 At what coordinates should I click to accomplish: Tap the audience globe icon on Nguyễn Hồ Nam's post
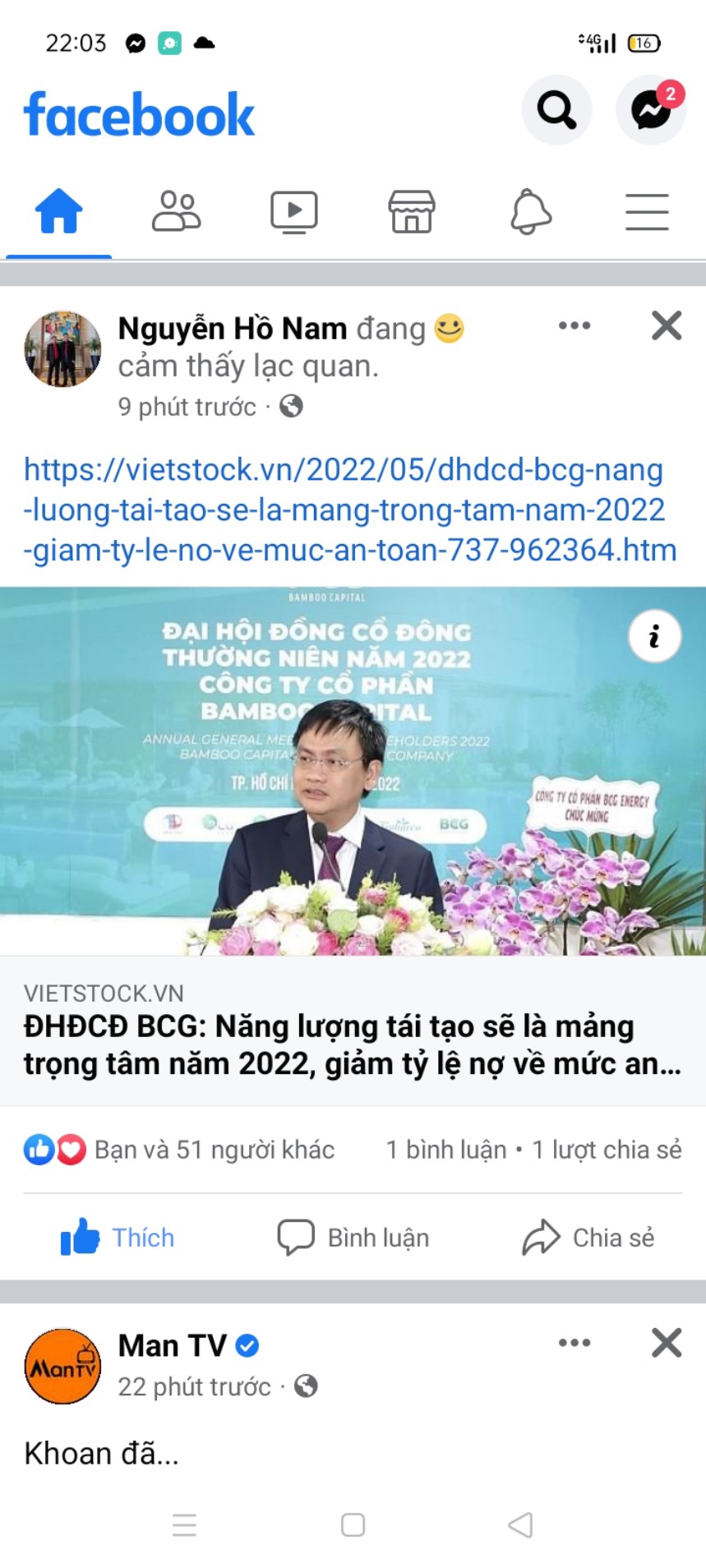pyautogui.click(x=289, y=405)
